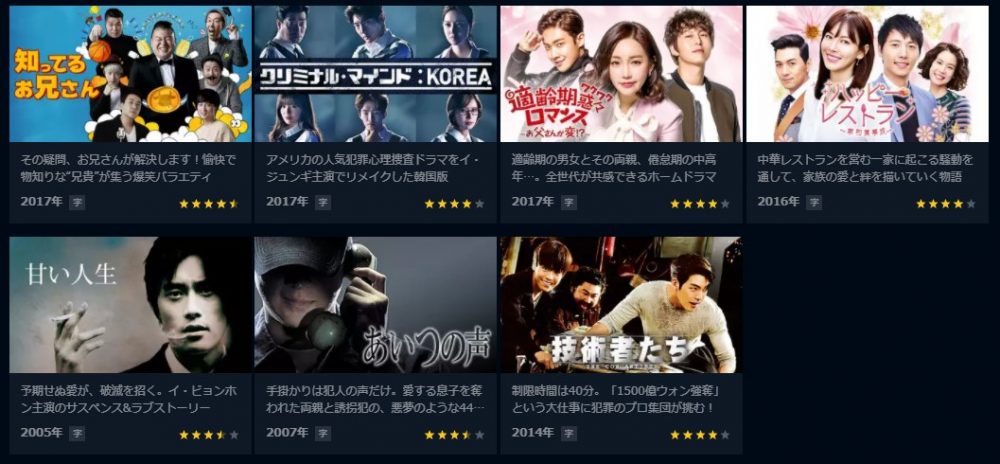
Task: View the 甘い人生 movie card
Action: [x=130, y=305]
